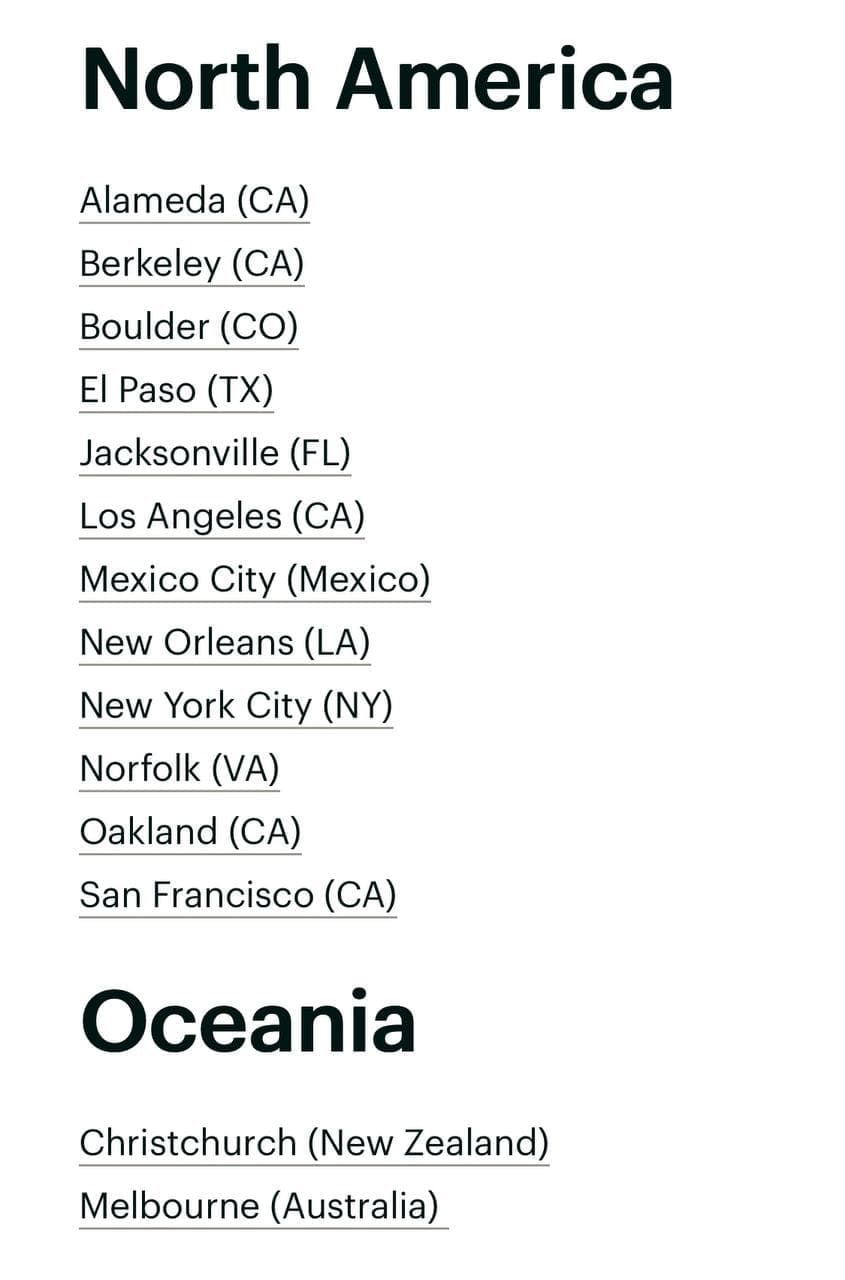
Task: Open the Berkeley (CA) link
Action: 192,264
